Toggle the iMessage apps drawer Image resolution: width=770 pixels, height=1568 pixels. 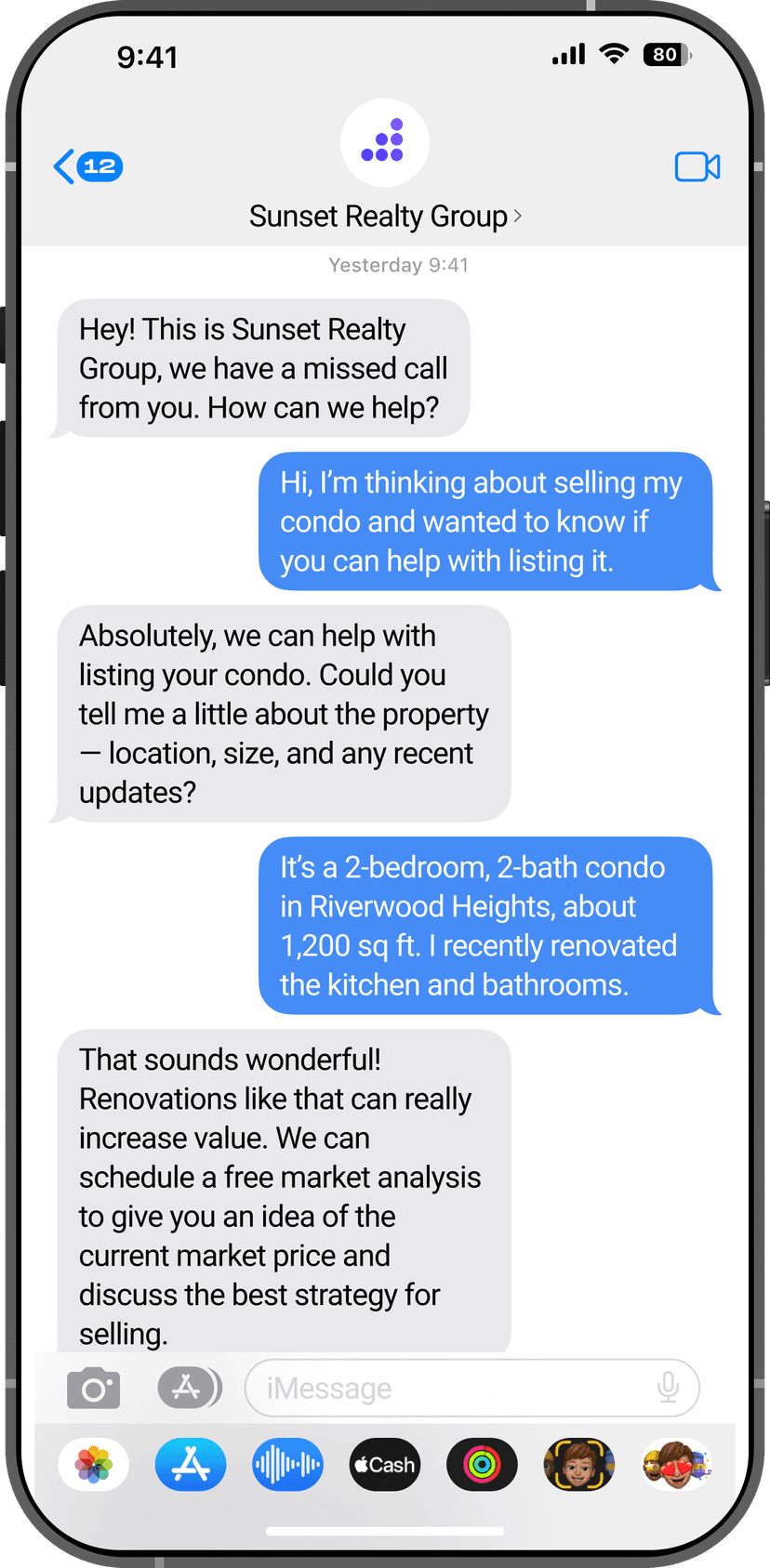pyautogui.click(x=189, y=1388)
